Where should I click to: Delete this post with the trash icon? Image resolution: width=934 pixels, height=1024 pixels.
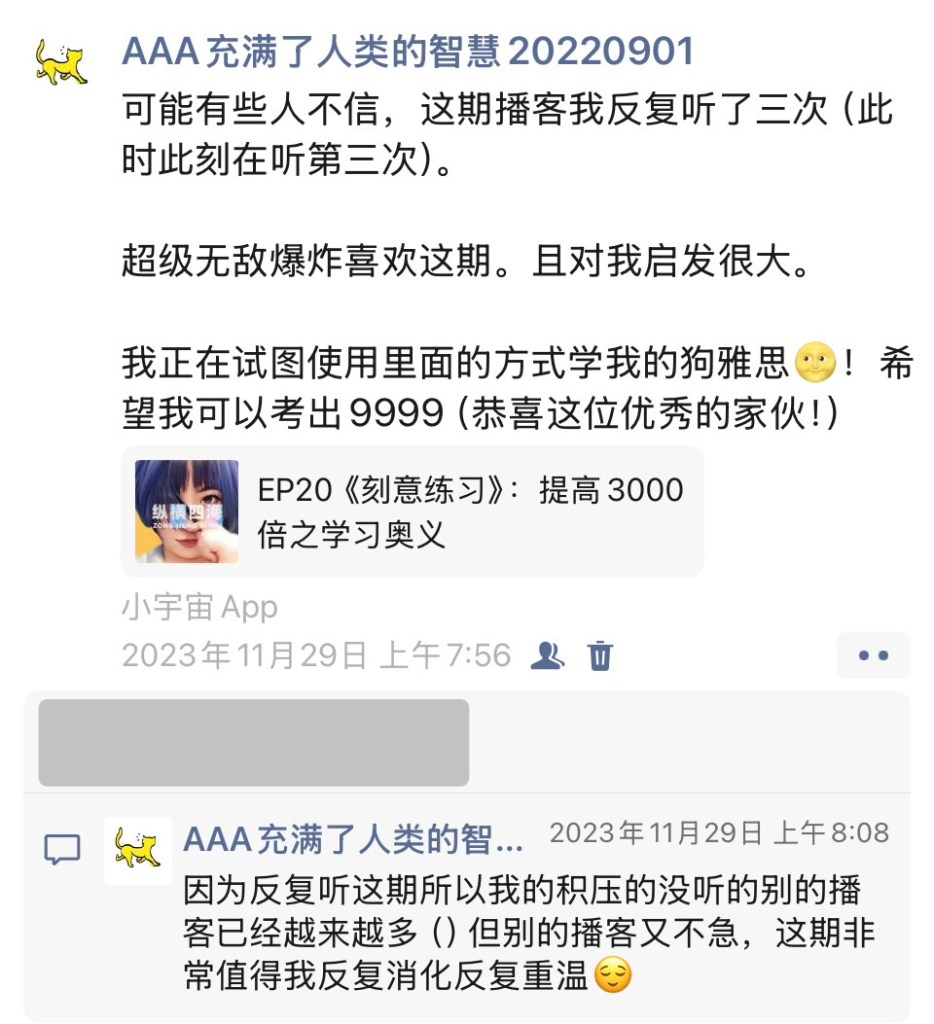600,656
